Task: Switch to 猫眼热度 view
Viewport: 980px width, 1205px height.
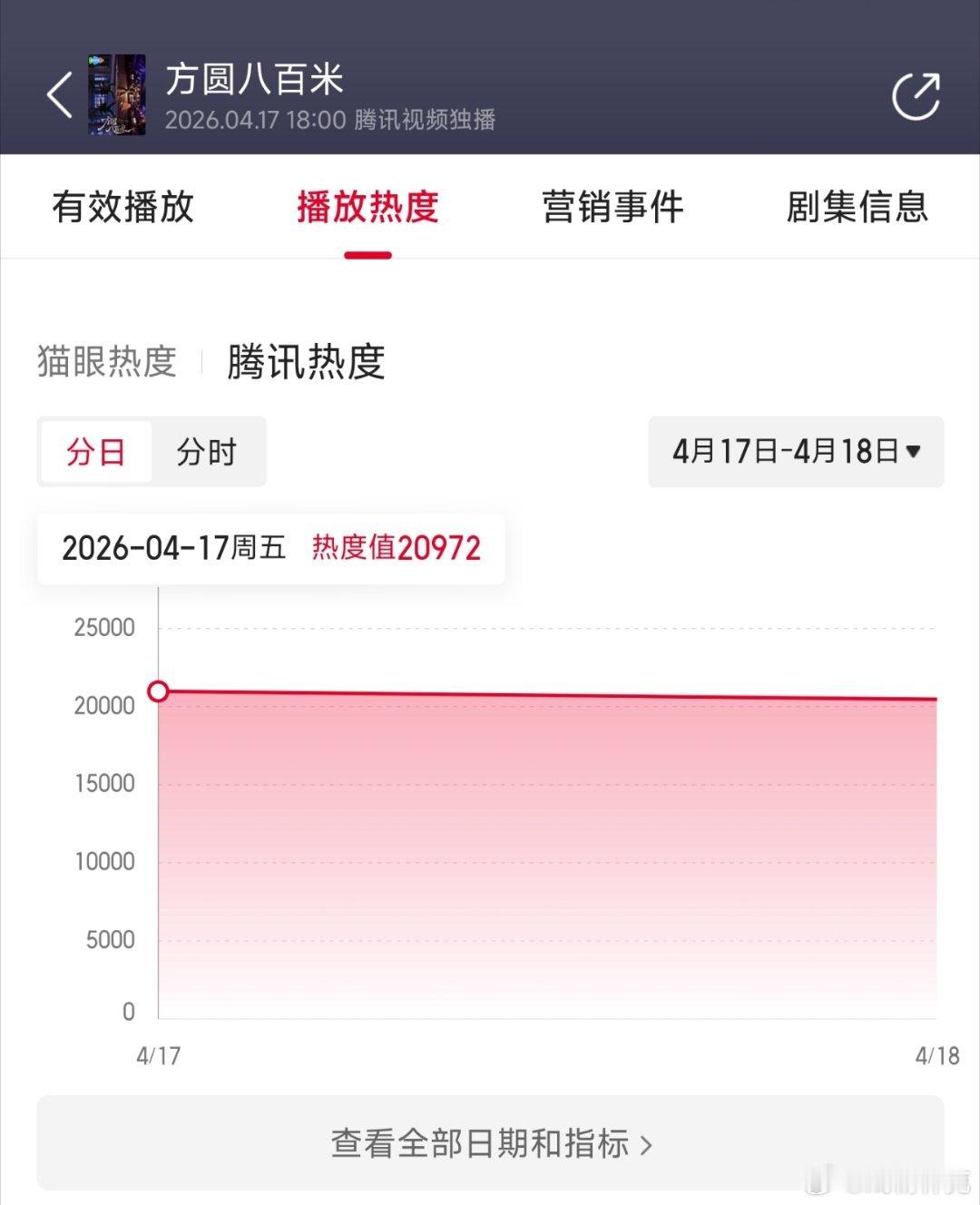Action: (106, 362)
